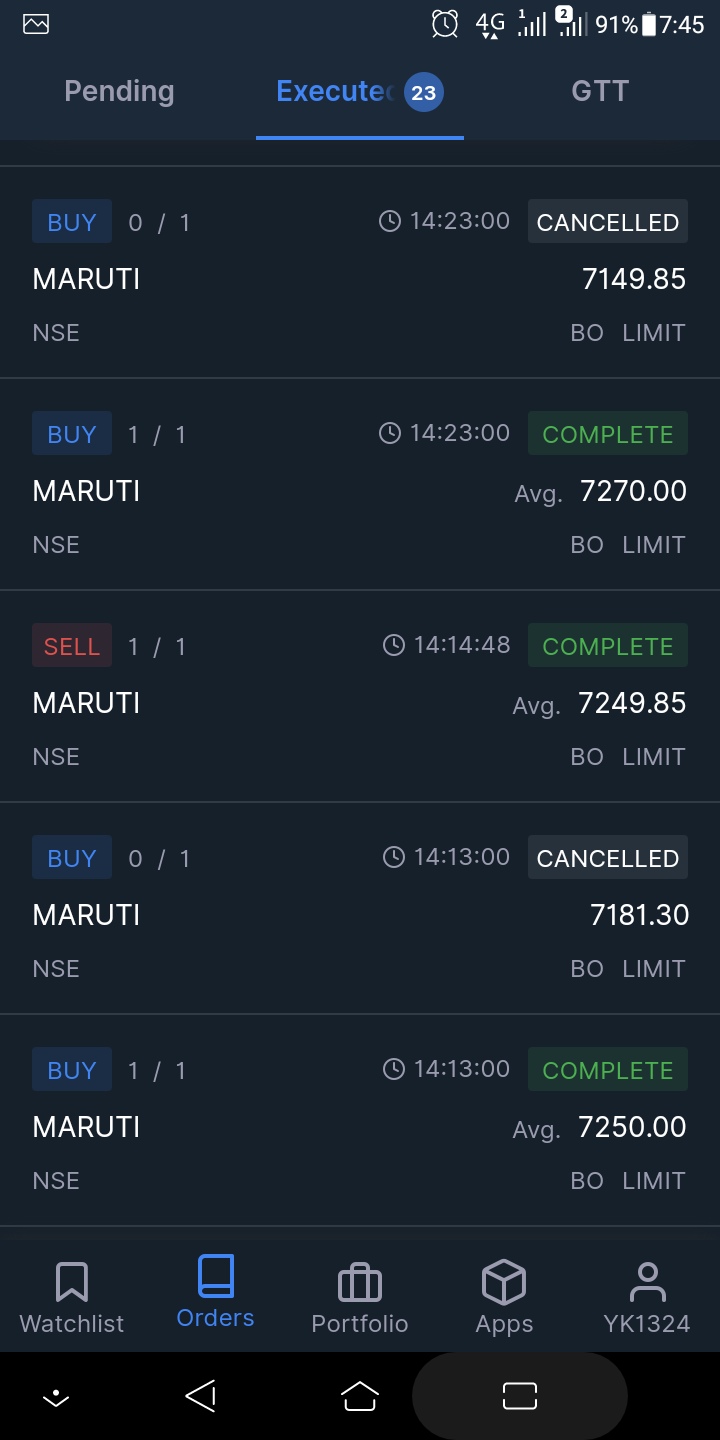
Task: Switch to the Pending tab
Action: [x=119, y=92]
